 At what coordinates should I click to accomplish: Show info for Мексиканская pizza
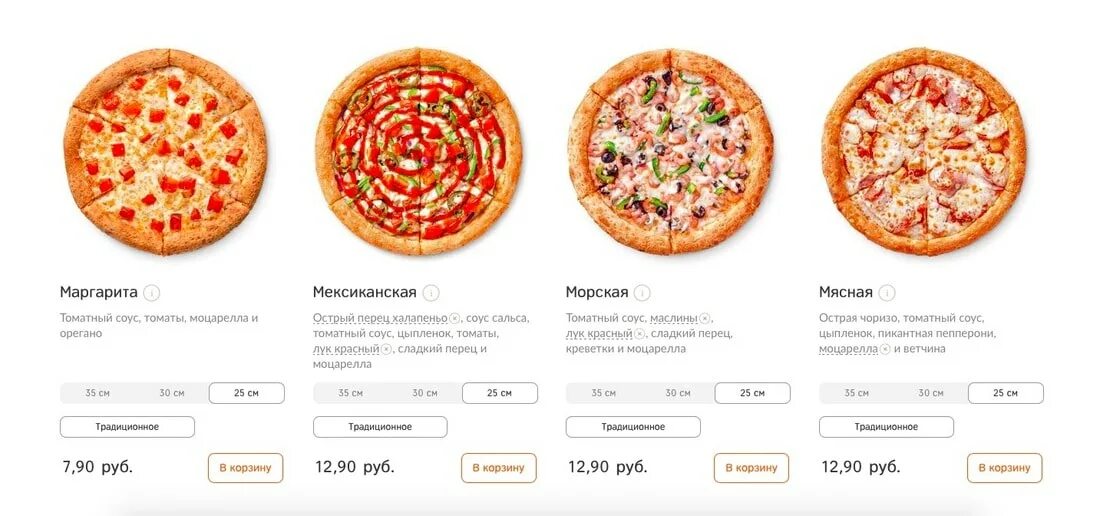point(431,293)
